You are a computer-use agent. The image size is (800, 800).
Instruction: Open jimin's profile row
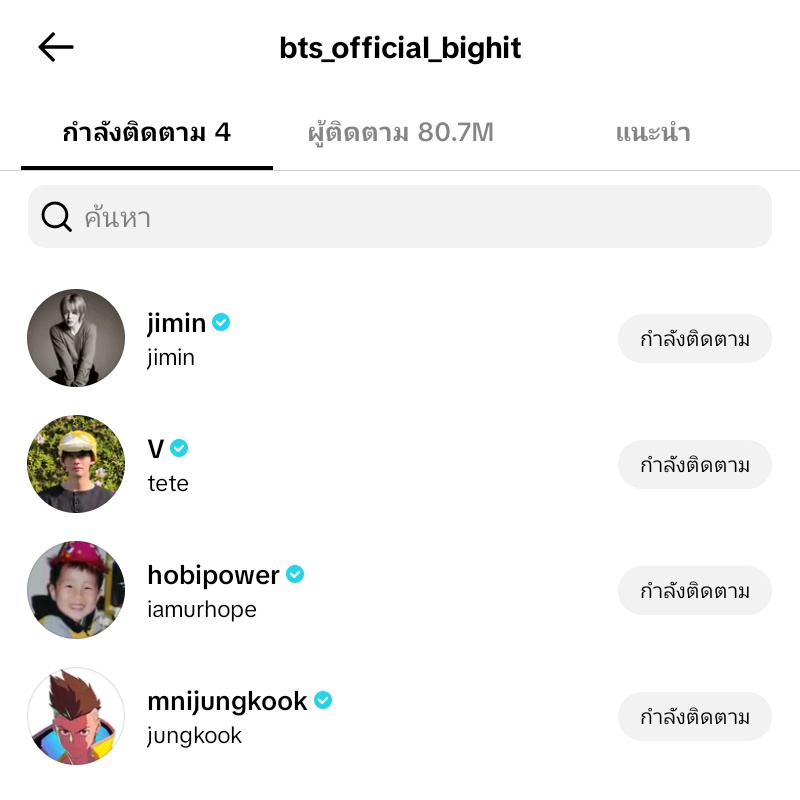pyautogui.click(x=399, y=338)
